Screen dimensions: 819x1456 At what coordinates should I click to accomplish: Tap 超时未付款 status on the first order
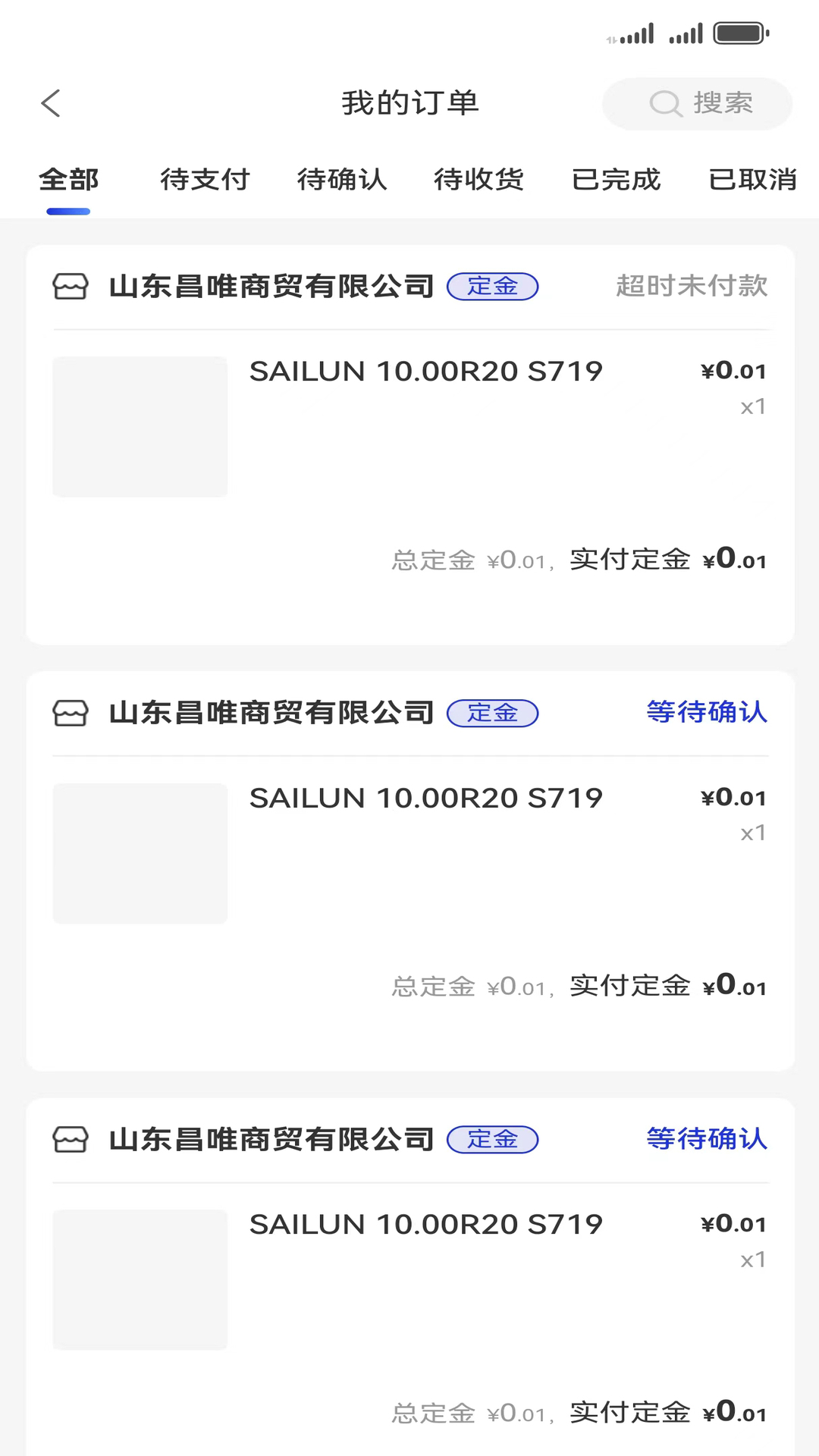tap(692, 287)
